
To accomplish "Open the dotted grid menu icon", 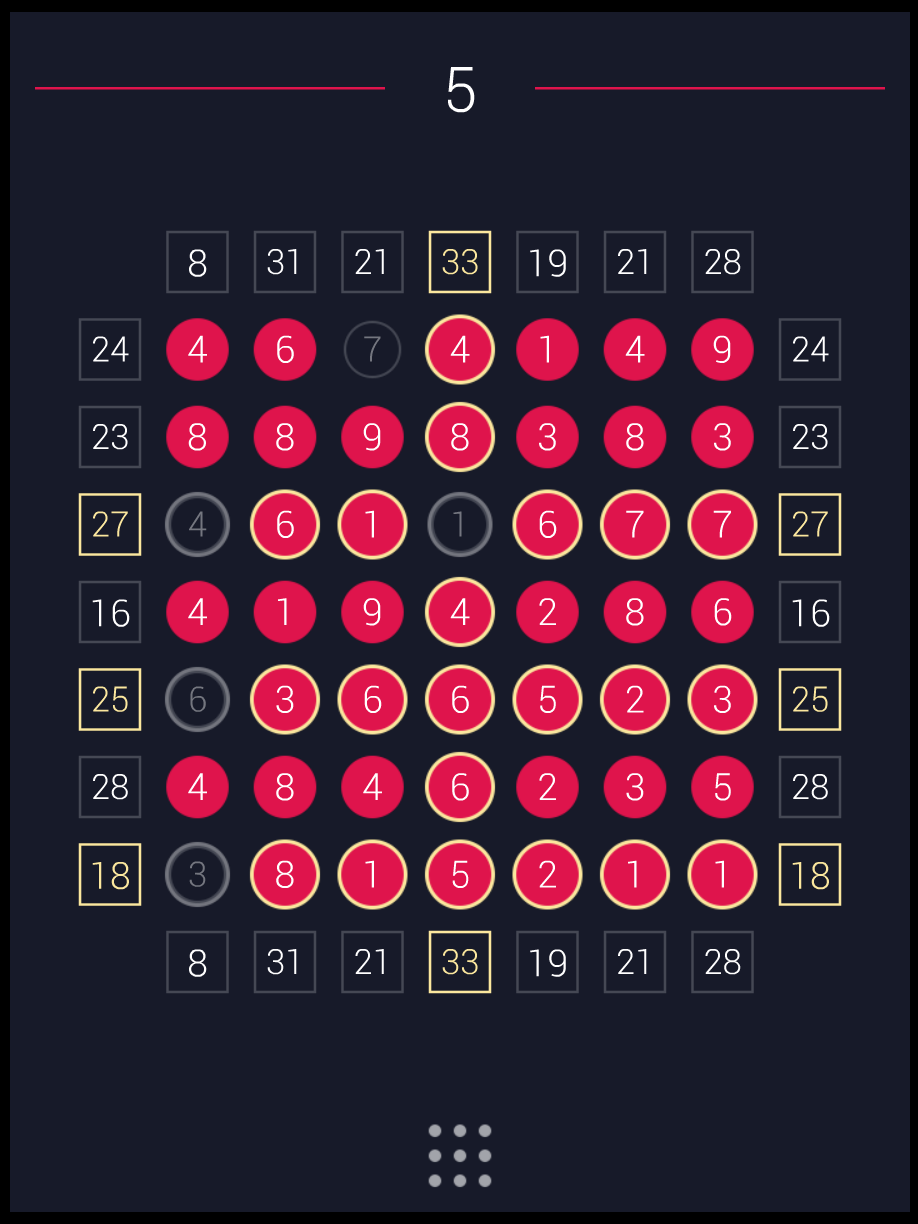I will 460,1155.
